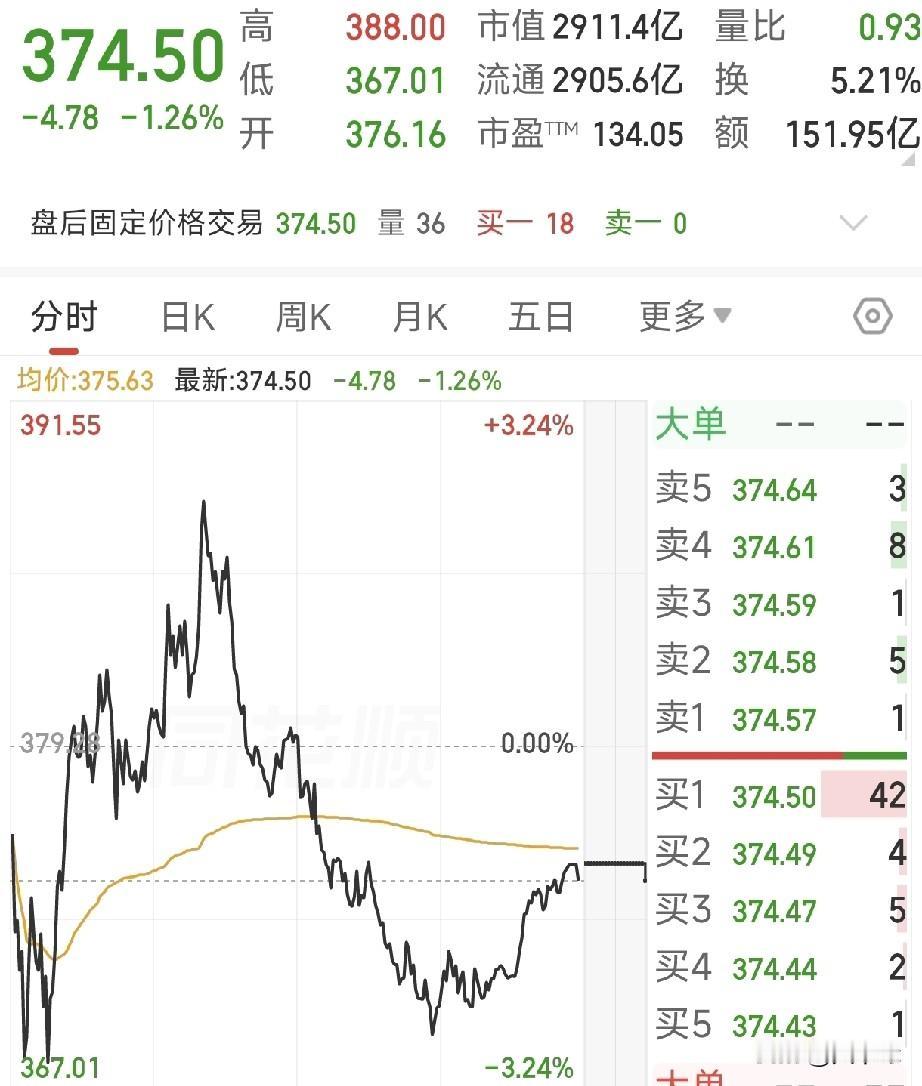Select the 五日 five-day chart tab
The width and height of the screenshot is (922, 1086).
click(540, 316)
